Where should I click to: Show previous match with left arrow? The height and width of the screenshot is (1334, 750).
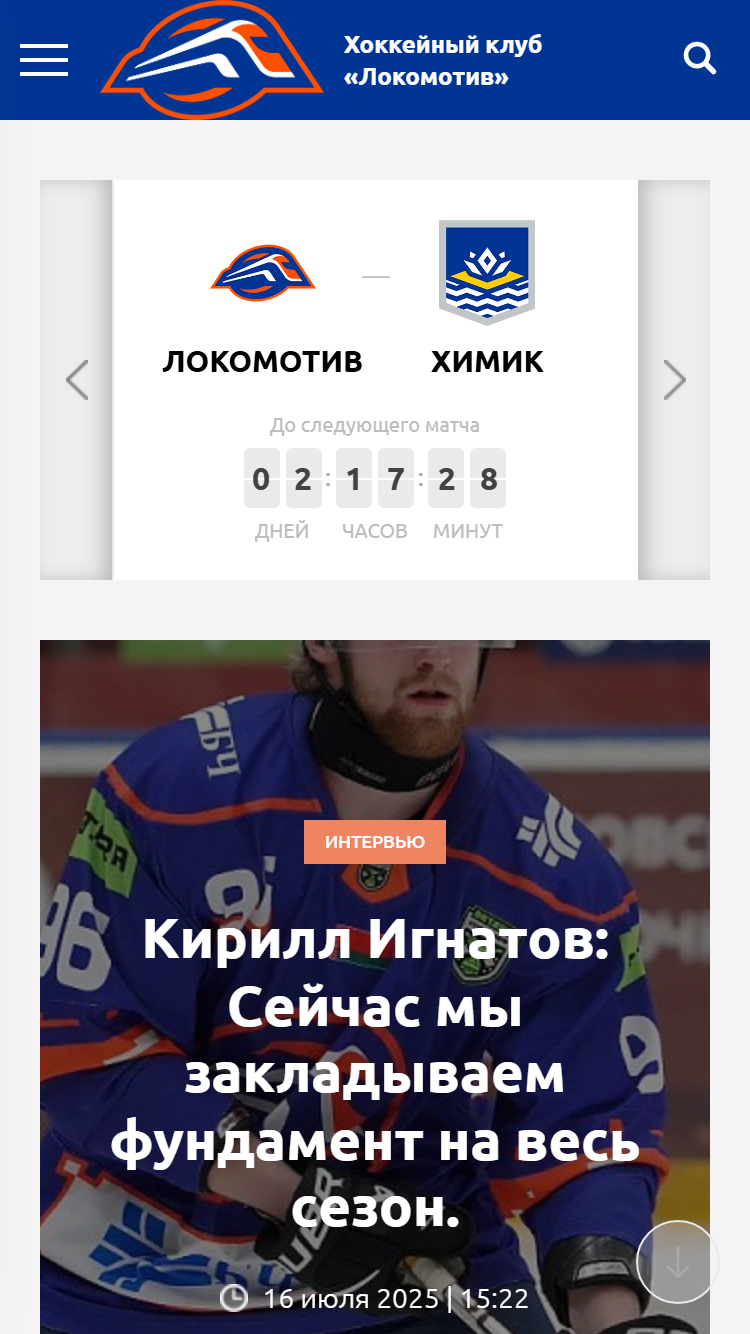coord(77,380)
